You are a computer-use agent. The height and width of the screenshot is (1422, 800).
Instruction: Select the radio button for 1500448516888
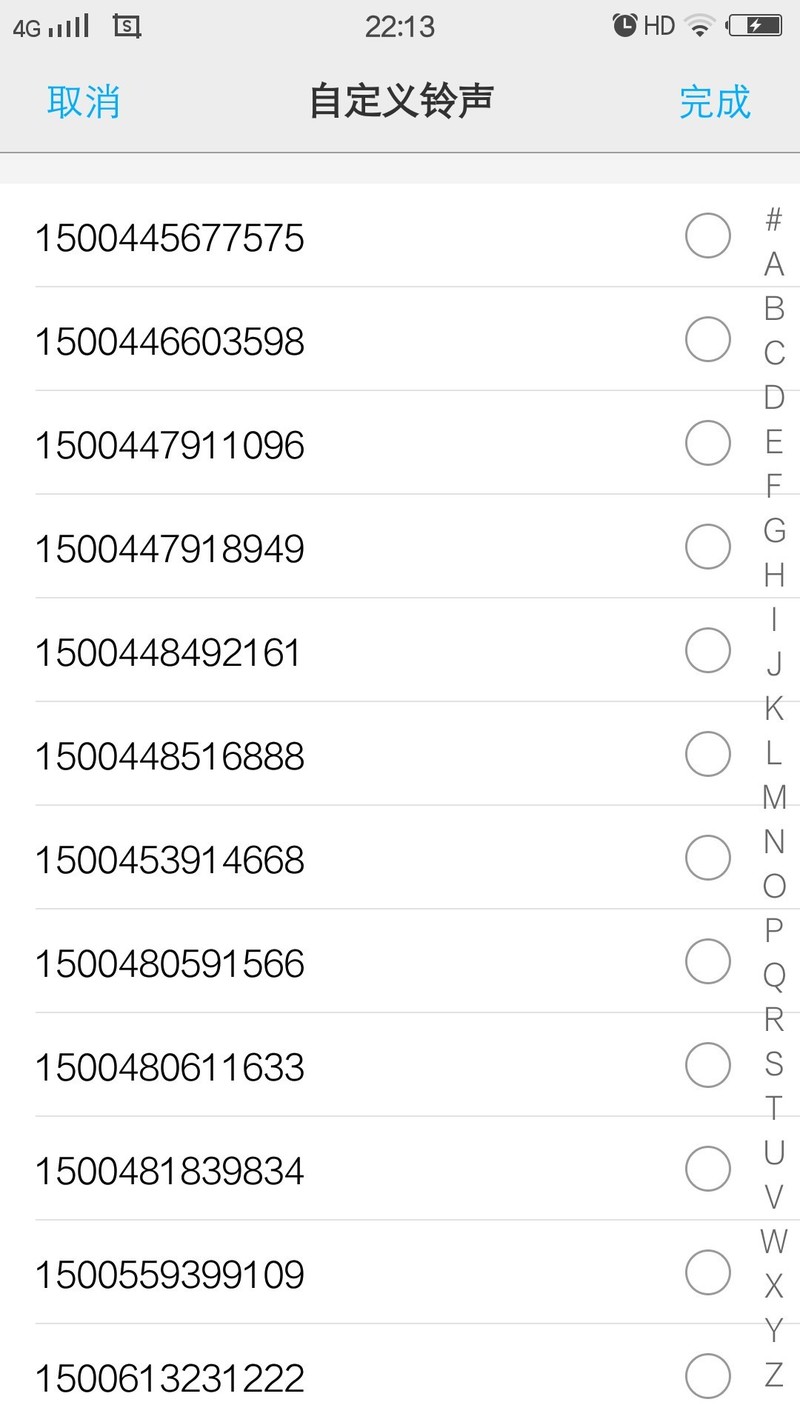pyautogui.click(x=708, y=754)
